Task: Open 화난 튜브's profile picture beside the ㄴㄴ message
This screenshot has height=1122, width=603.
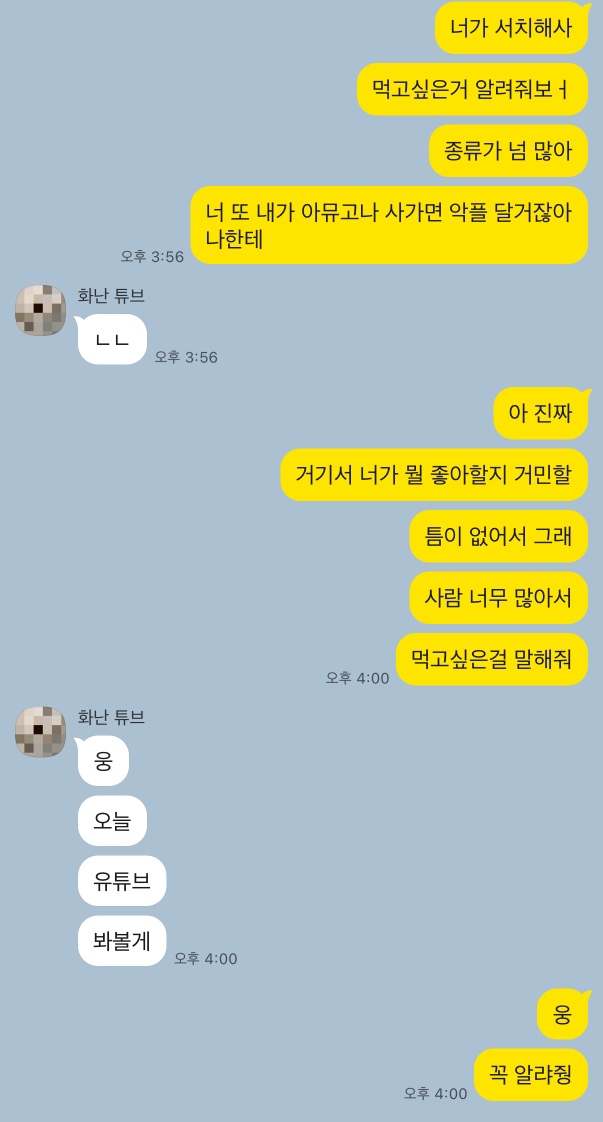Action: pyautogui.click(x=40, y=310)
